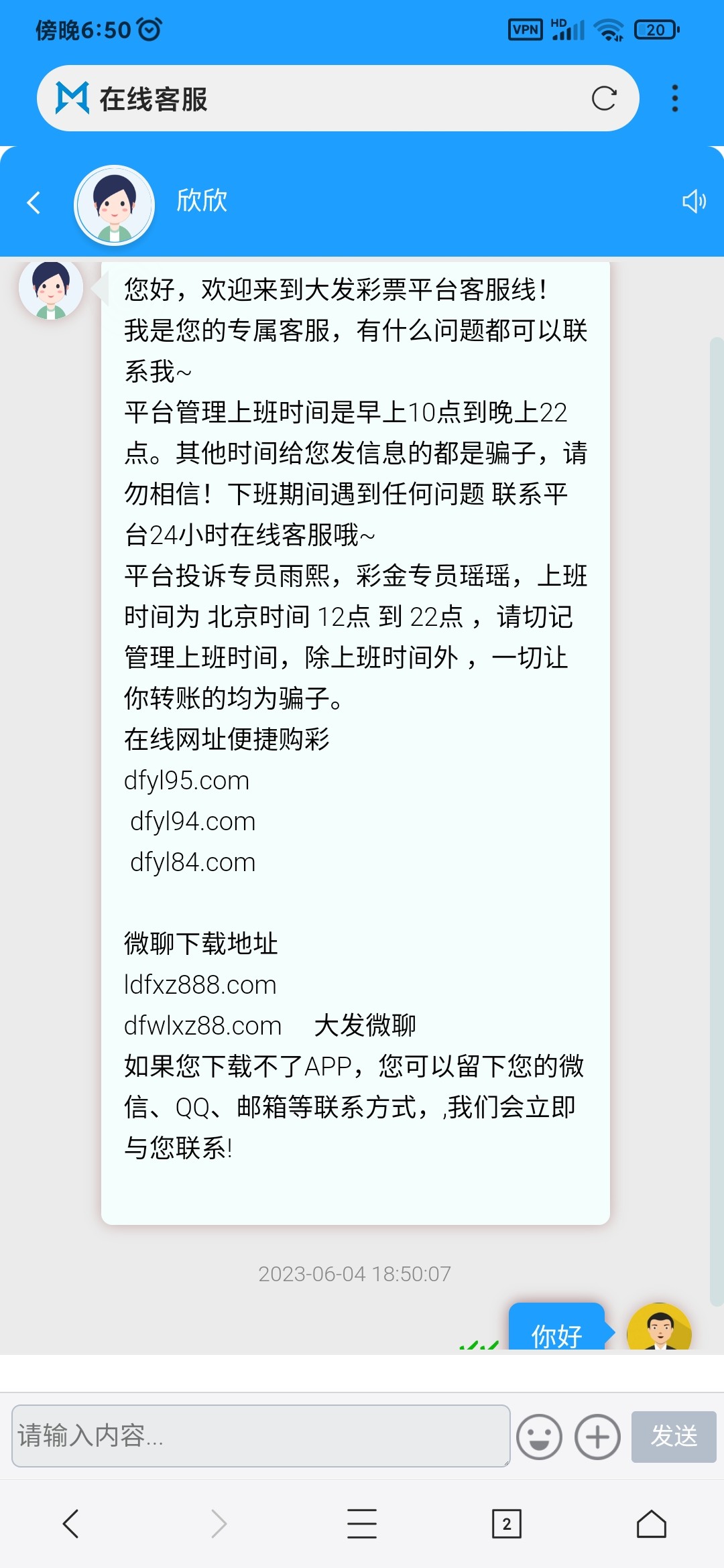The image size is (724, 1568).
Task: Go back using the chat header arrow
Action: (32, 202)
